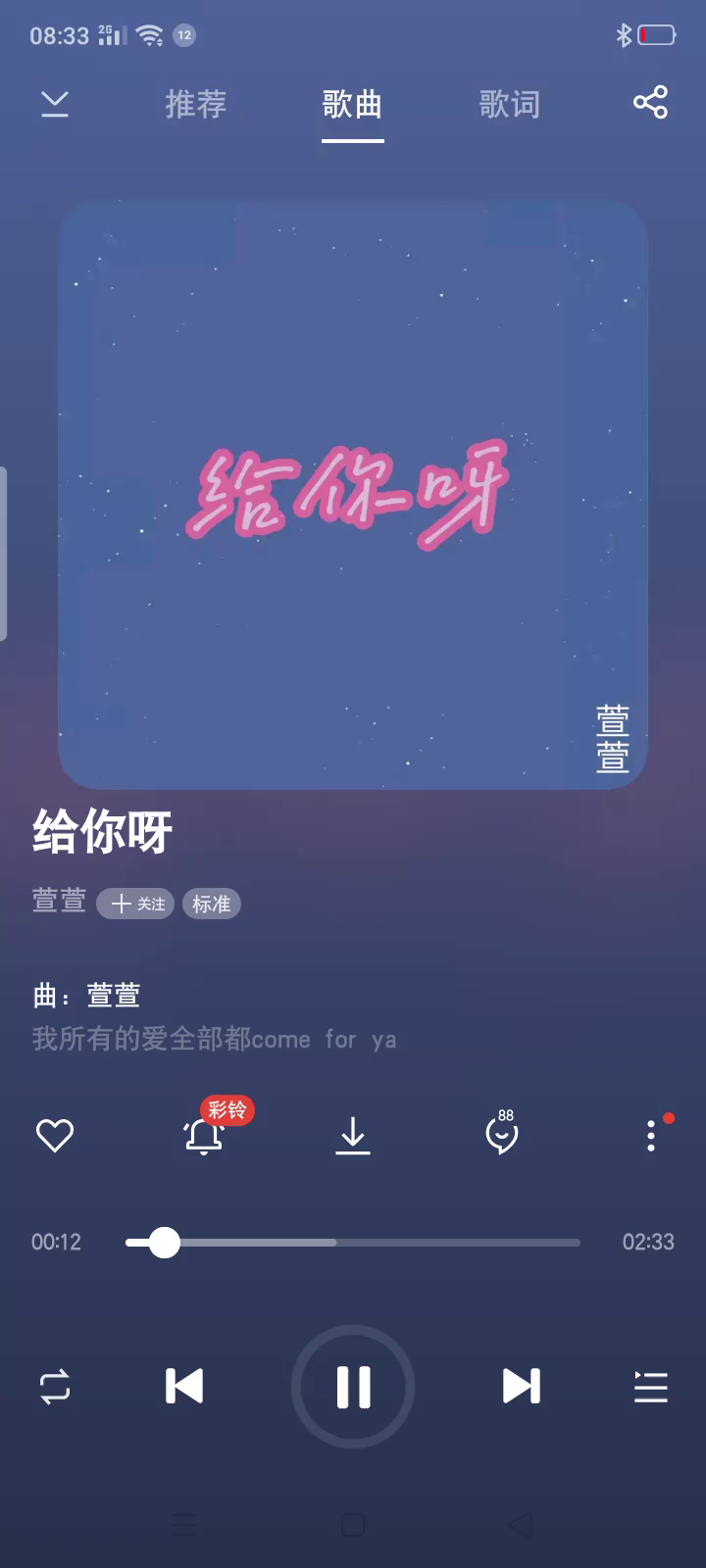Tap the 给你呀 album cover
The width and height of the screenshot is (706, 1568).
pos(353,495)
